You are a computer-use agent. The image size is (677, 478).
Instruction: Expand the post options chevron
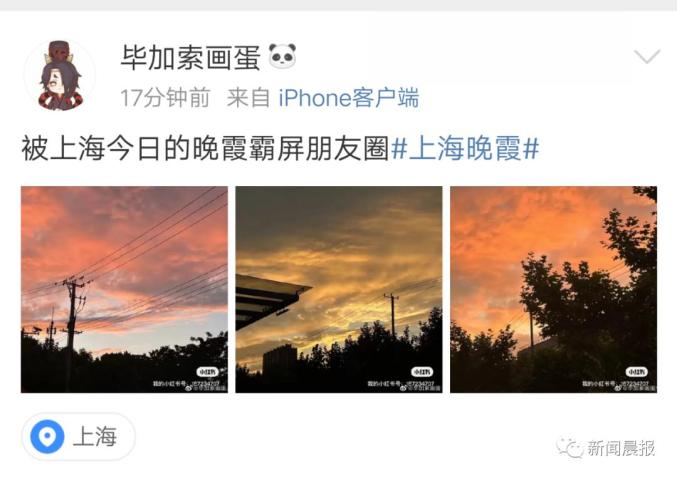point(646,57)
